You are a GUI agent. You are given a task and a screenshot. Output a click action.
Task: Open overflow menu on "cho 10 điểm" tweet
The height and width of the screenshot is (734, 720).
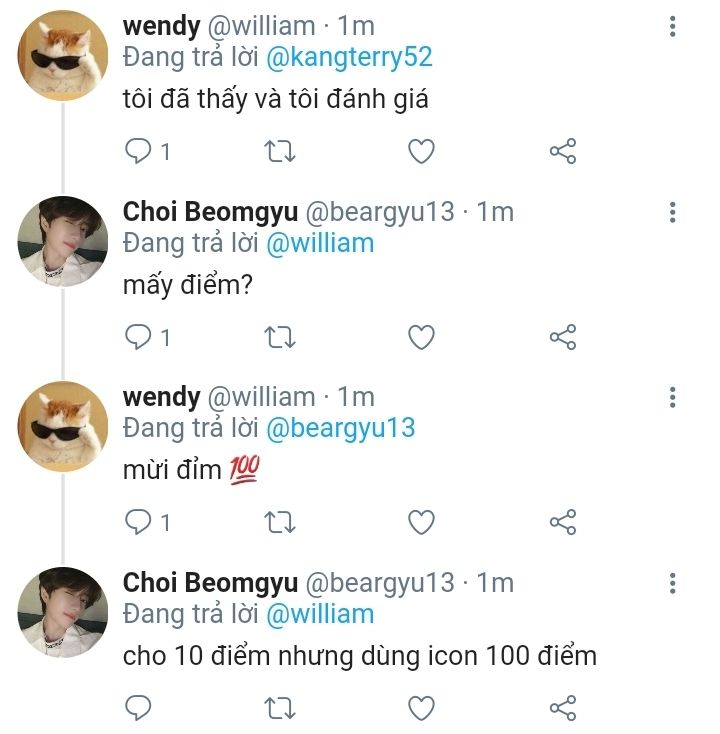click(672, 583)
